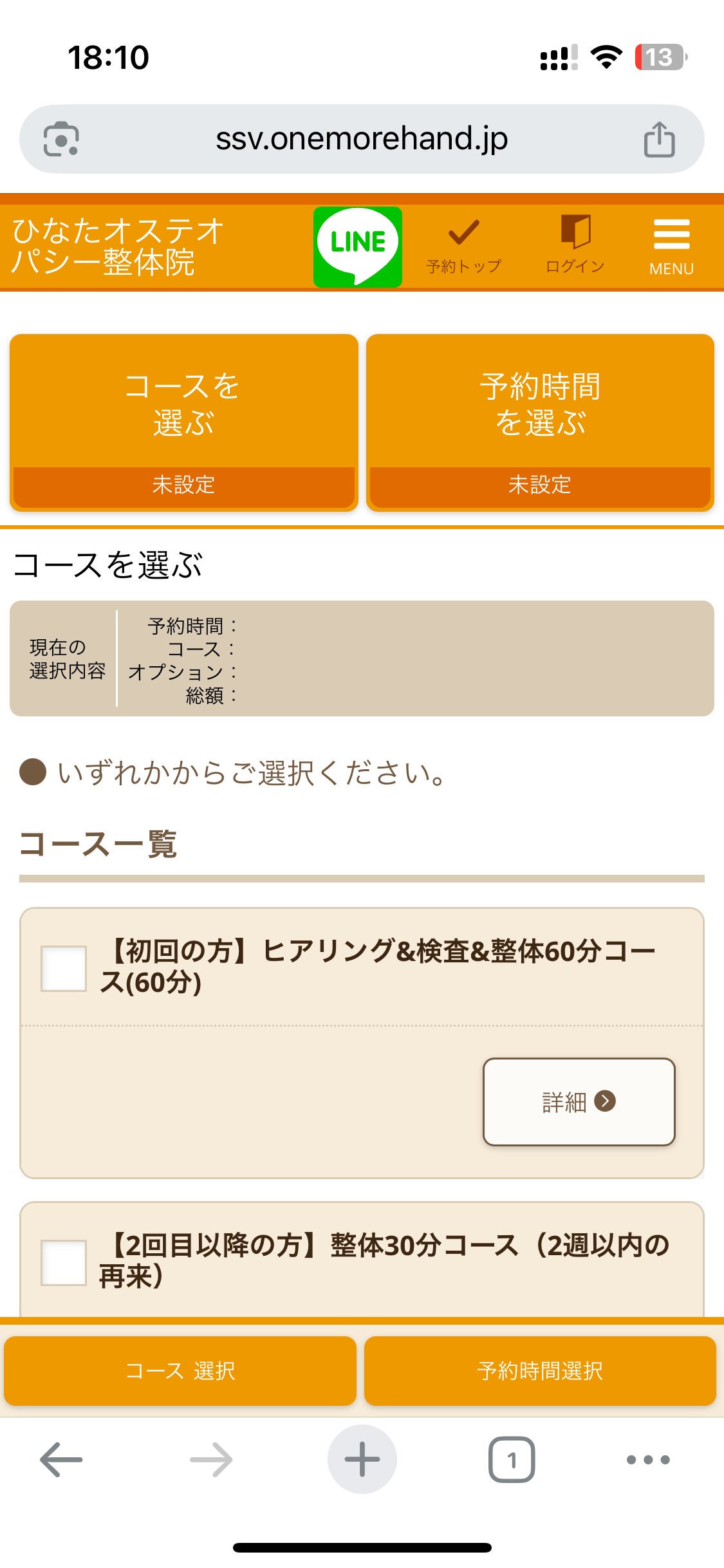This screenshot has width=724, height=1568.
Task: Tap the ssv.onemorehand.jp address bar
Action: click(x=362, y=139)
